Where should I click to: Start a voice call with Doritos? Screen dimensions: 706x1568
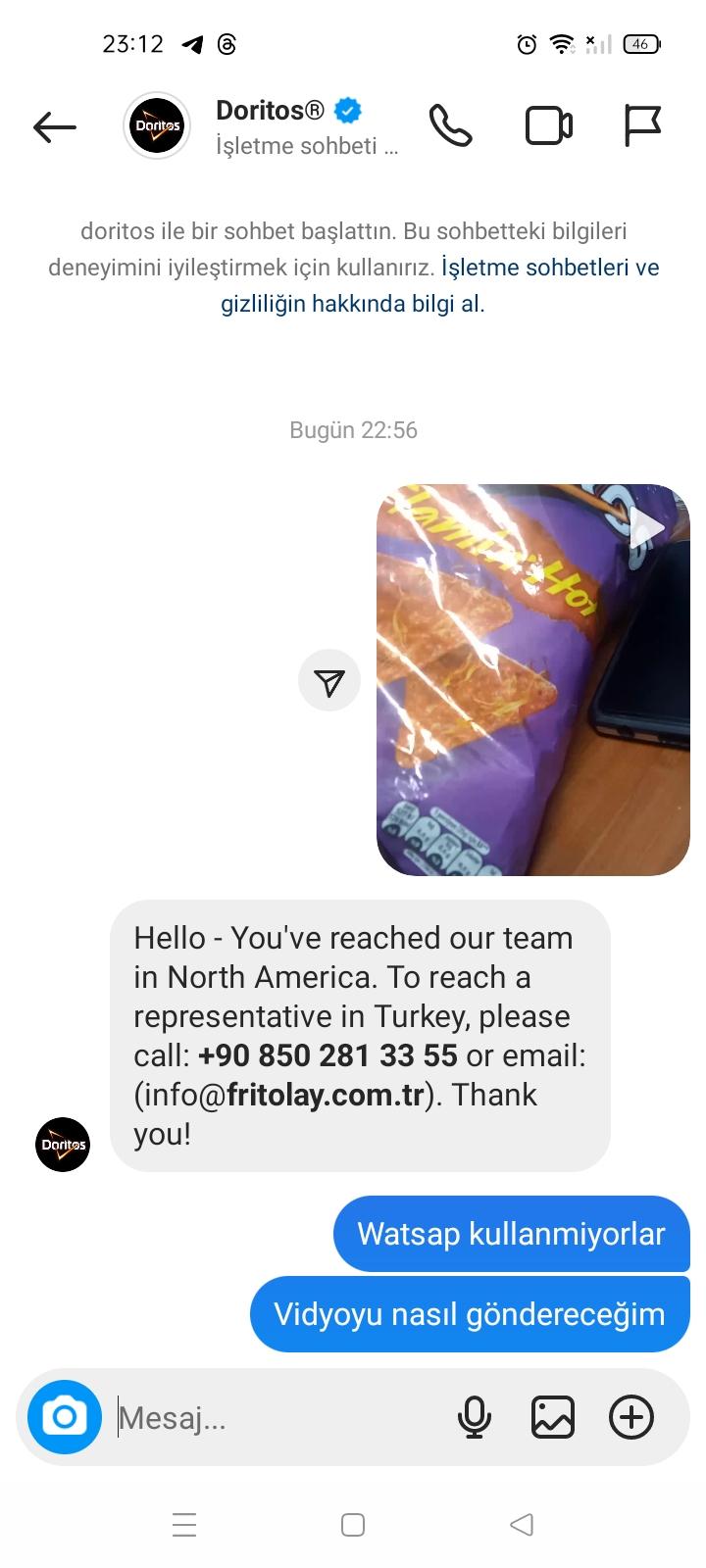point(451,126)
